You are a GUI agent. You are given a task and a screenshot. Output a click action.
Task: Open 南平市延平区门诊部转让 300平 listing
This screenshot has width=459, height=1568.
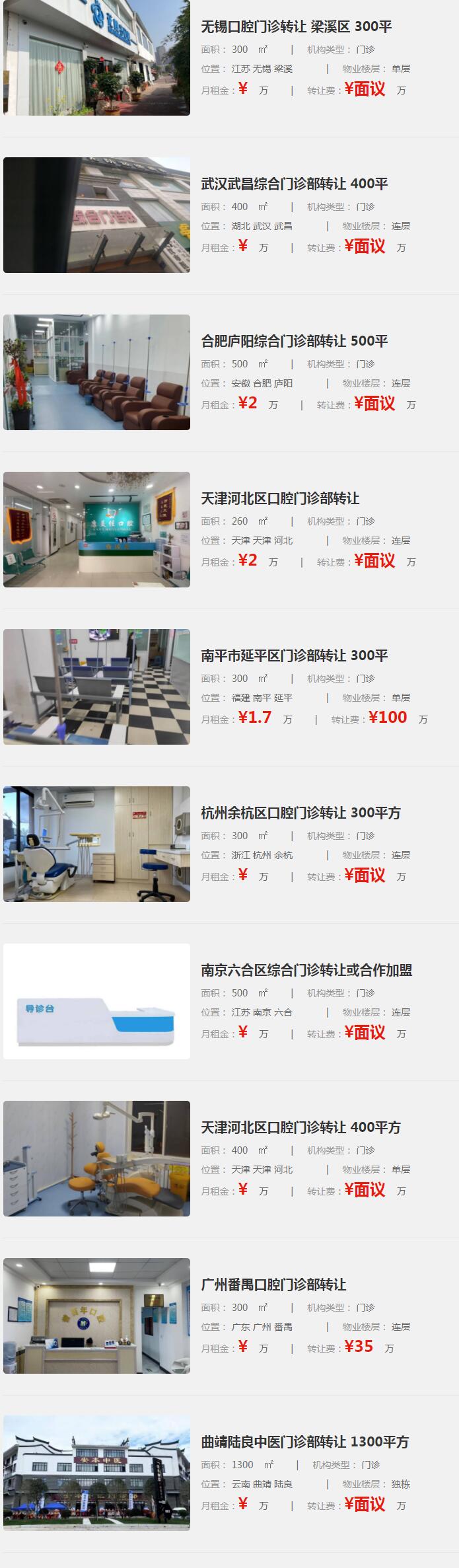coord(294,656)
